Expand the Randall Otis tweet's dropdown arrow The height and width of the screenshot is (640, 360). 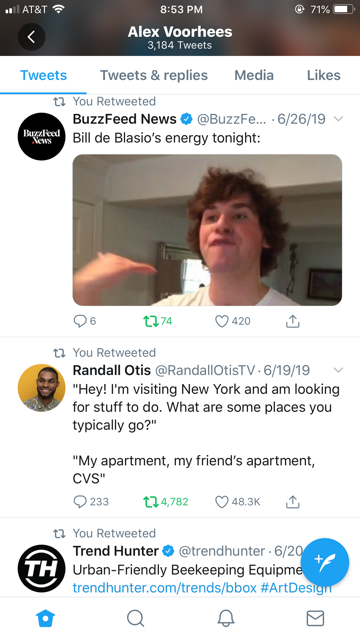tap(338, 370)
